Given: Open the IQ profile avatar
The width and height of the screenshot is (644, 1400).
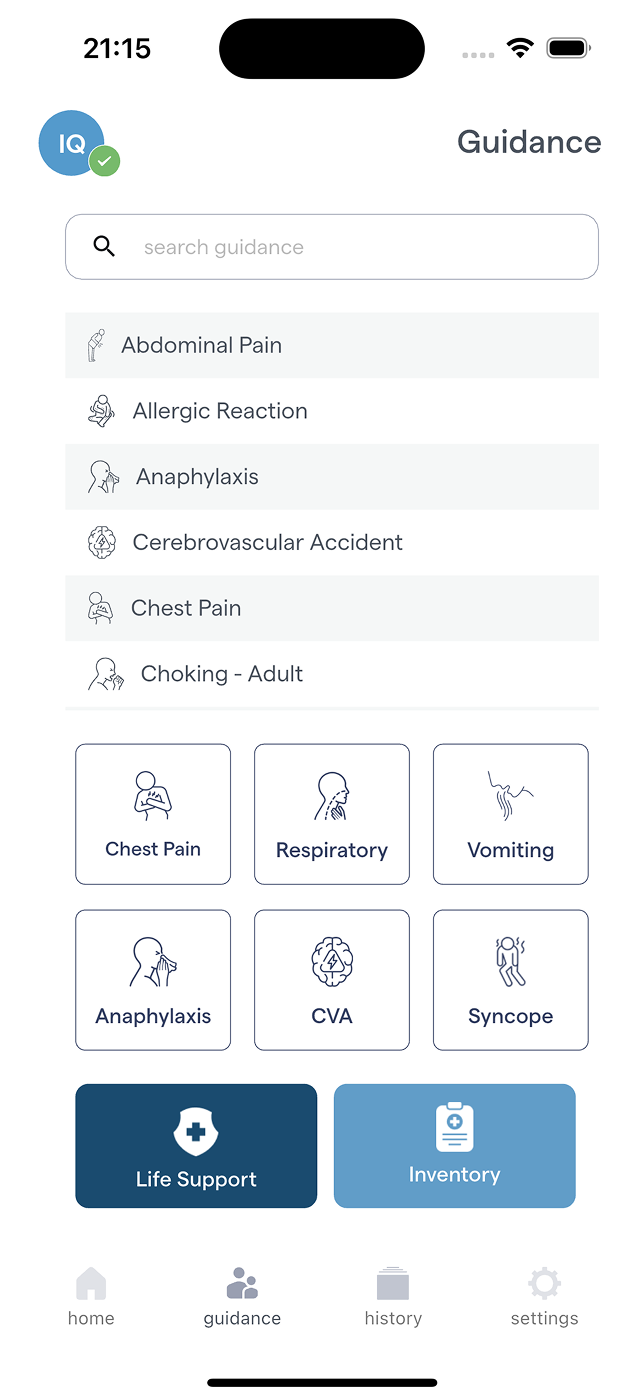Looking at the screenshot, I should (x=72, y=143).
